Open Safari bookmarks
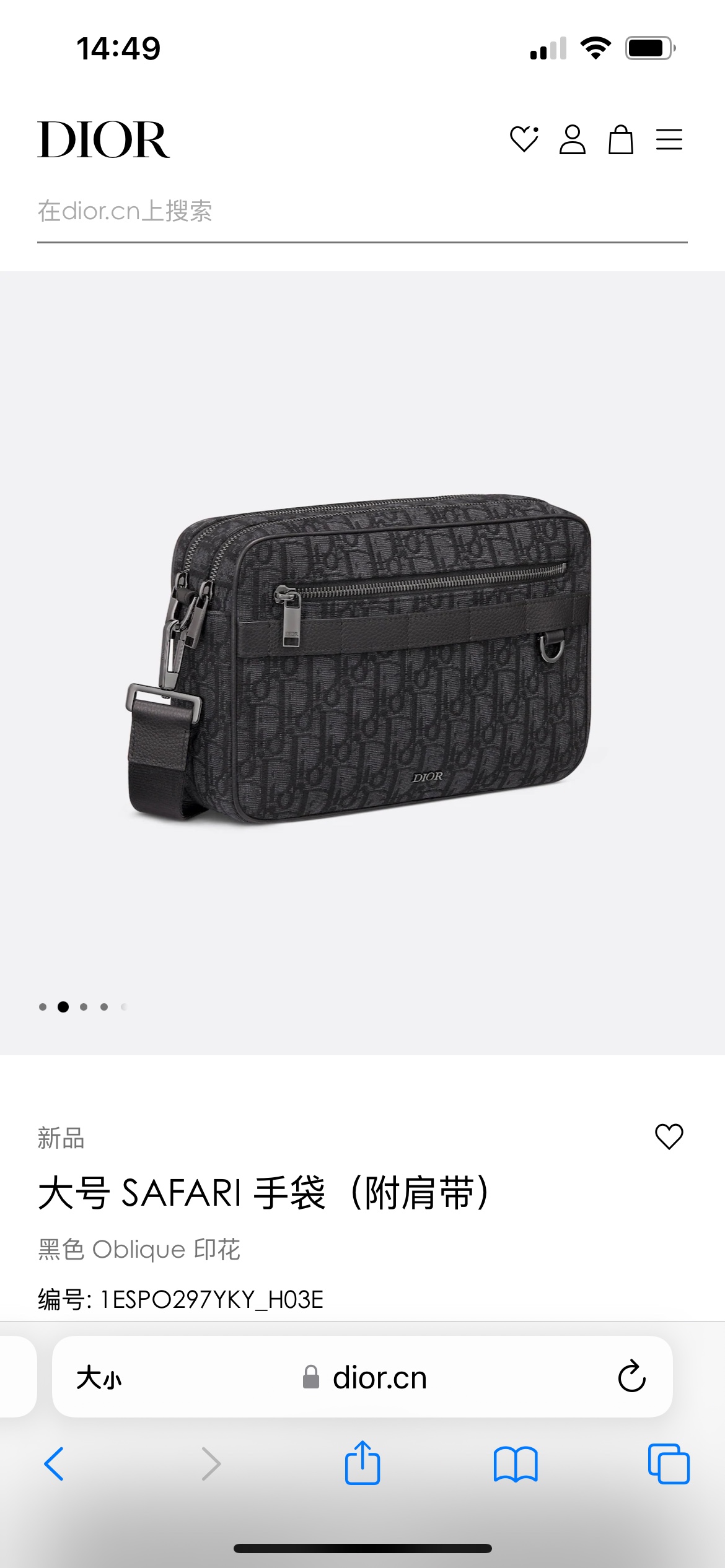 pos(516,1464)
